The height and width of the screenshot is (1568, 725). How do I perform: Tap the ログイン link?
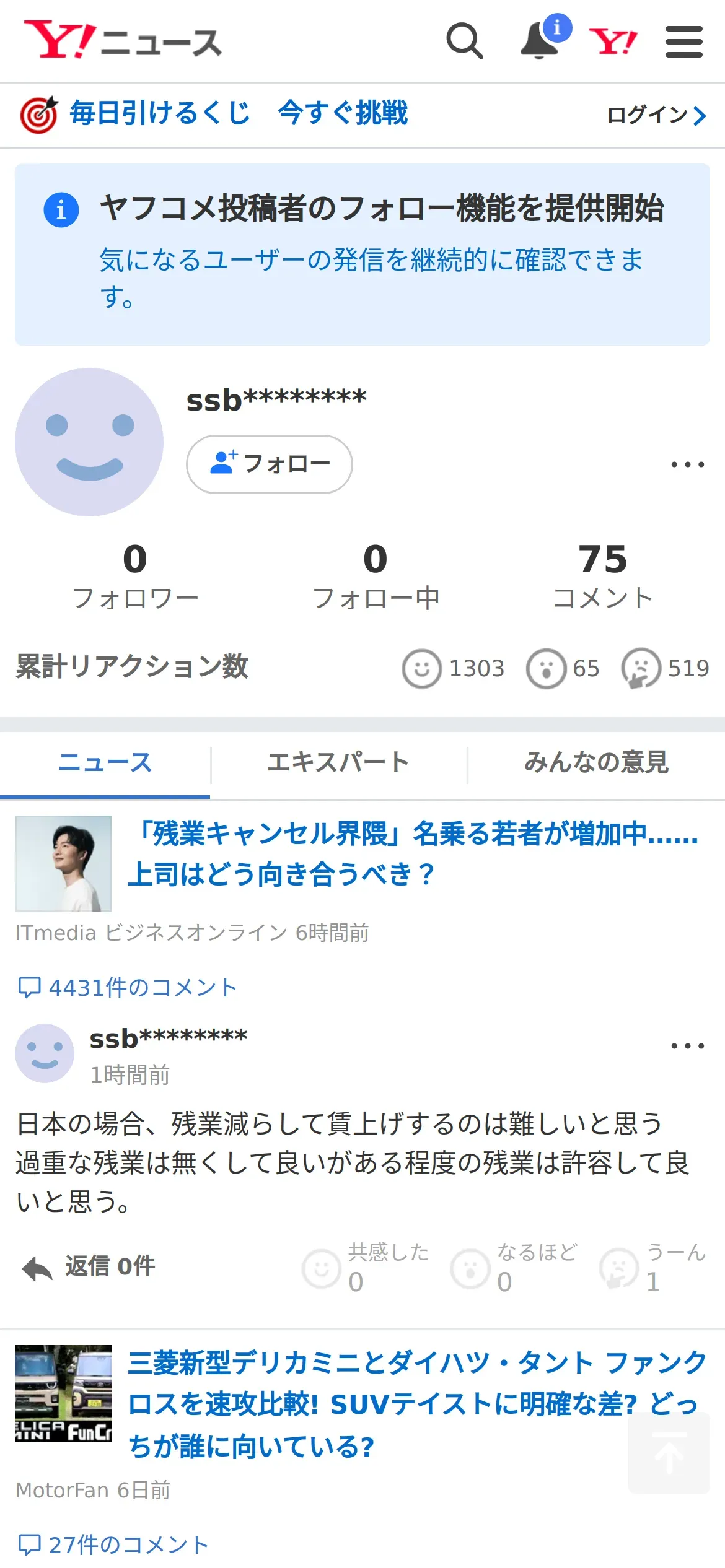656,115
